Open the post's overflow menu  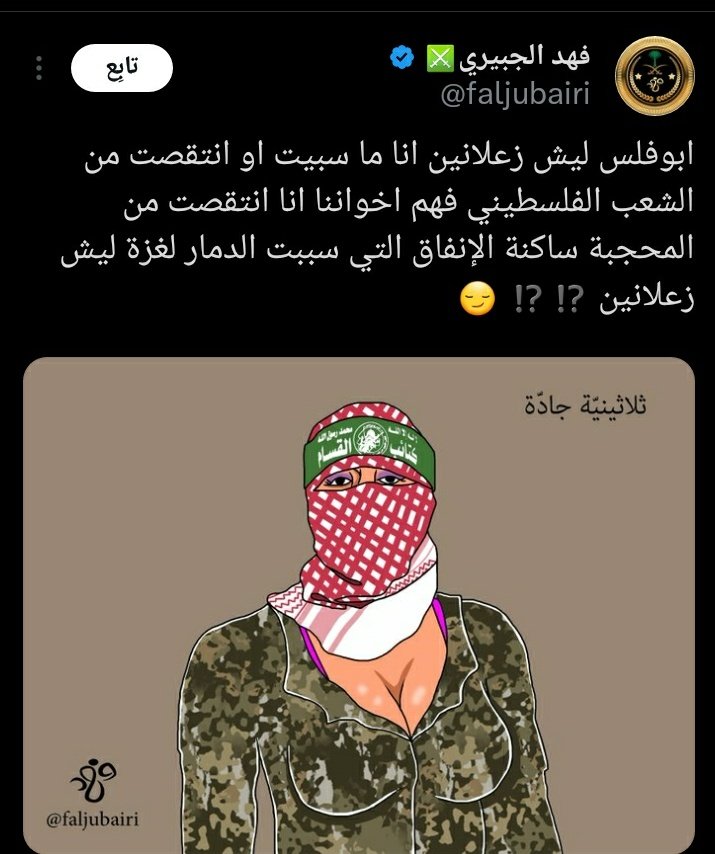pyautogui.click(x=39, y=68)
